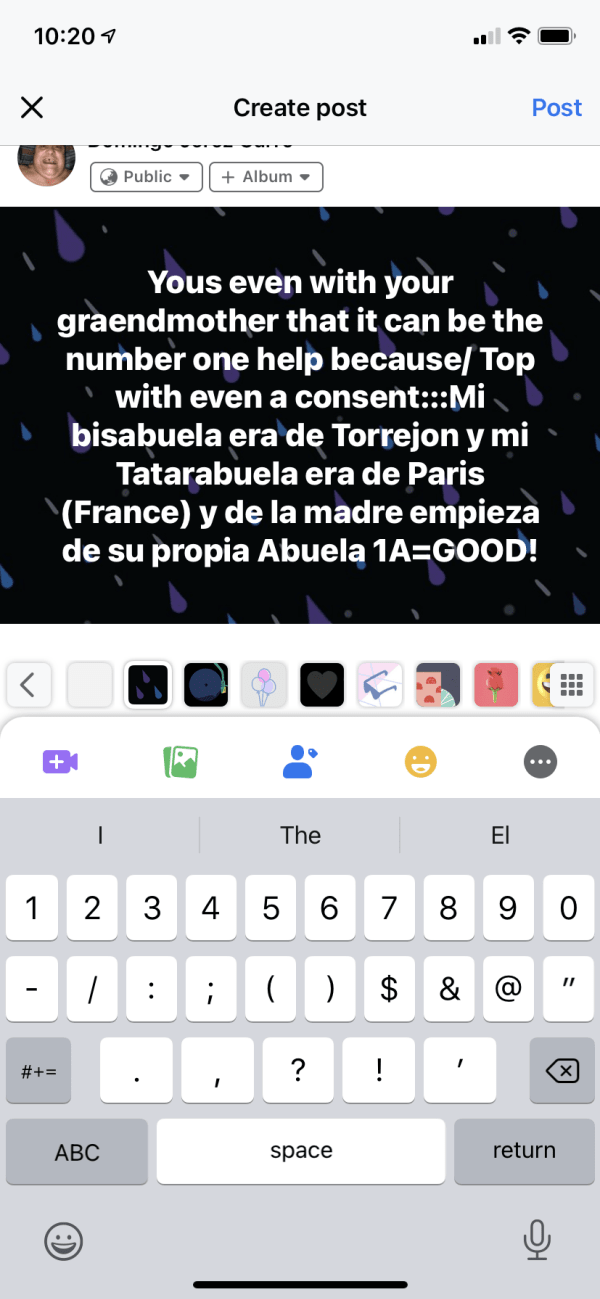This screenshot has width=600, height=1299.
Task: Start a live video with camera icon
Action: point(60,762)
